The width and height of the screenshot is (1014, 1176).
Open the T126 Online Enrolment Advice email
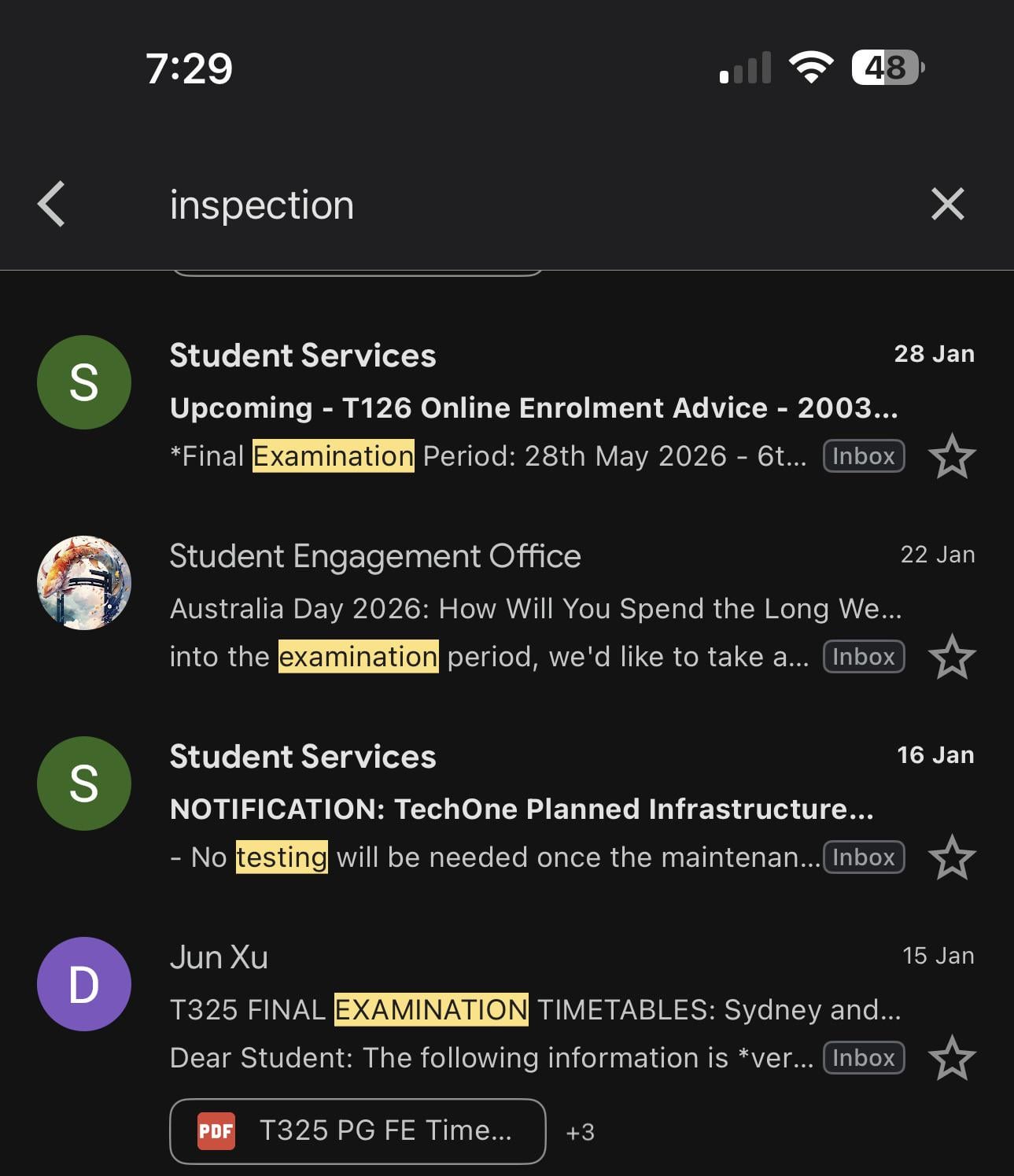(x=533, y=407)
